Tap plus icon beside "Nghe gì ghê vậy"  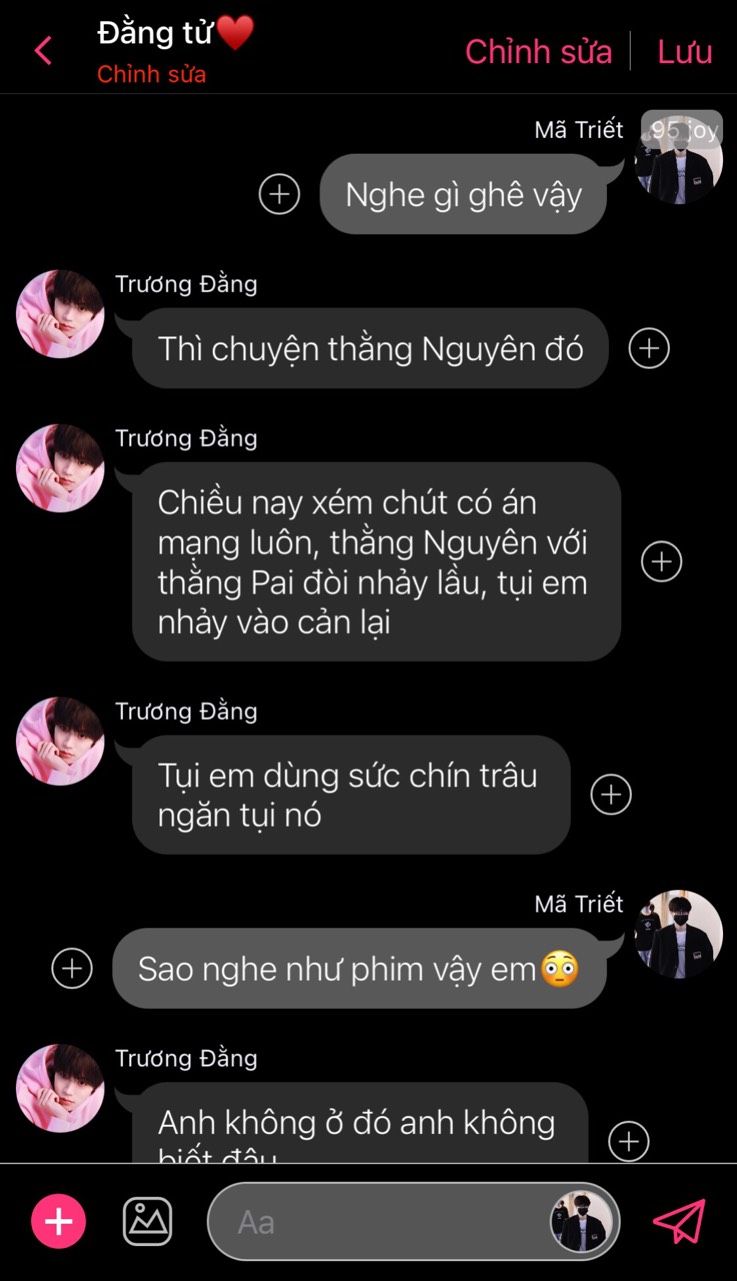[279, 194]
